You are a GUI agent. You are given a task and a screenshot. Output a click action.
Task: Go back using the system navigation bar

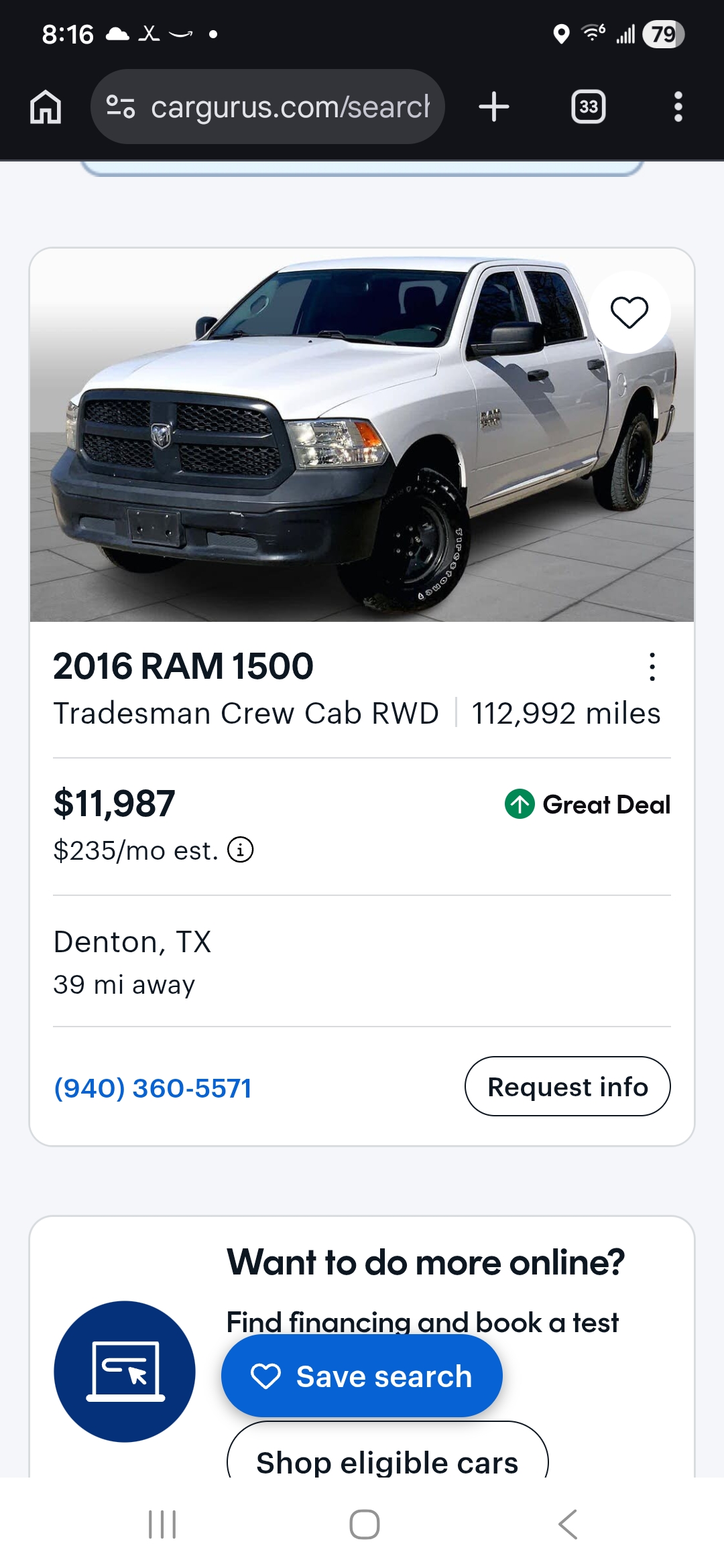[x=567, y=1524]
